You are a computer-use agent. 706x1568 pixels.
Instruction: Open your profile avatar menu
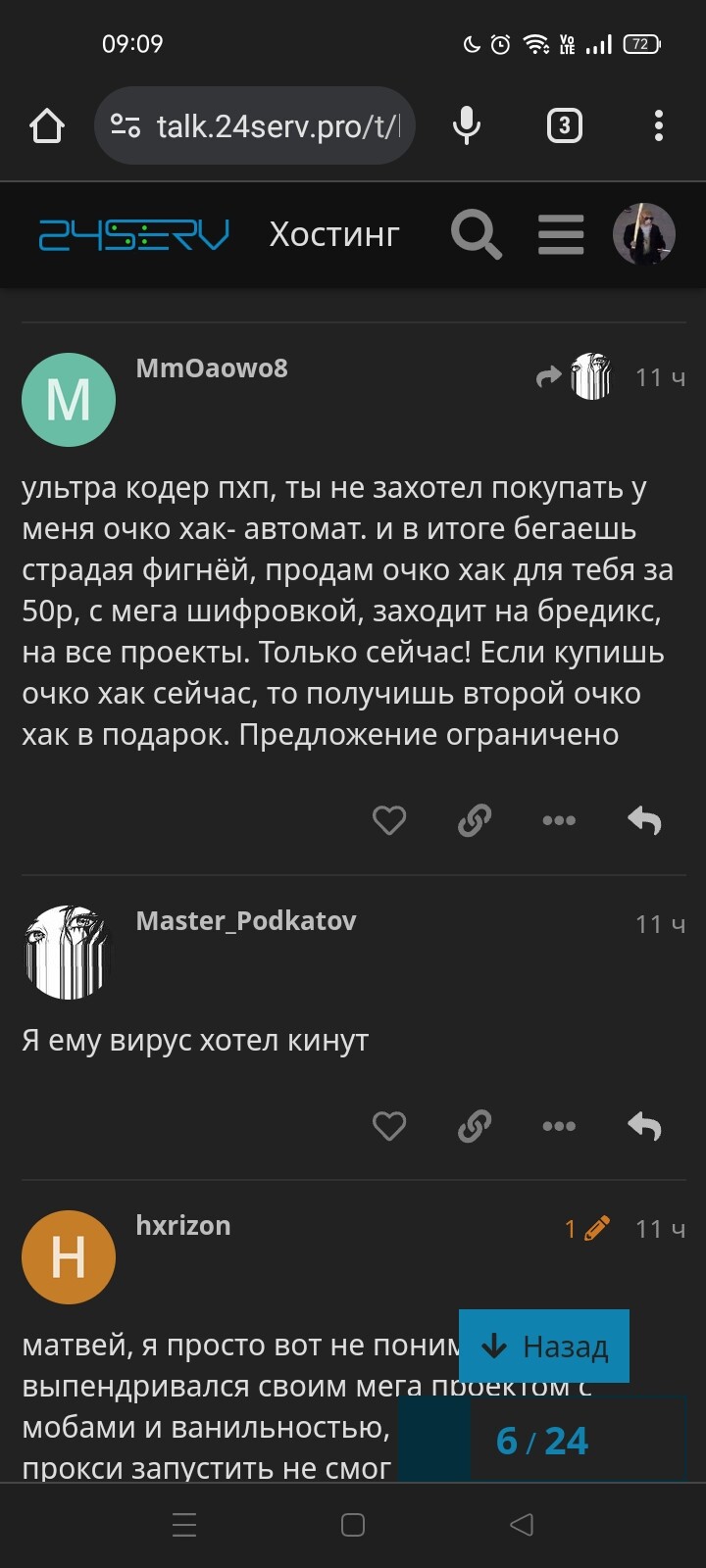pos(644,235)
